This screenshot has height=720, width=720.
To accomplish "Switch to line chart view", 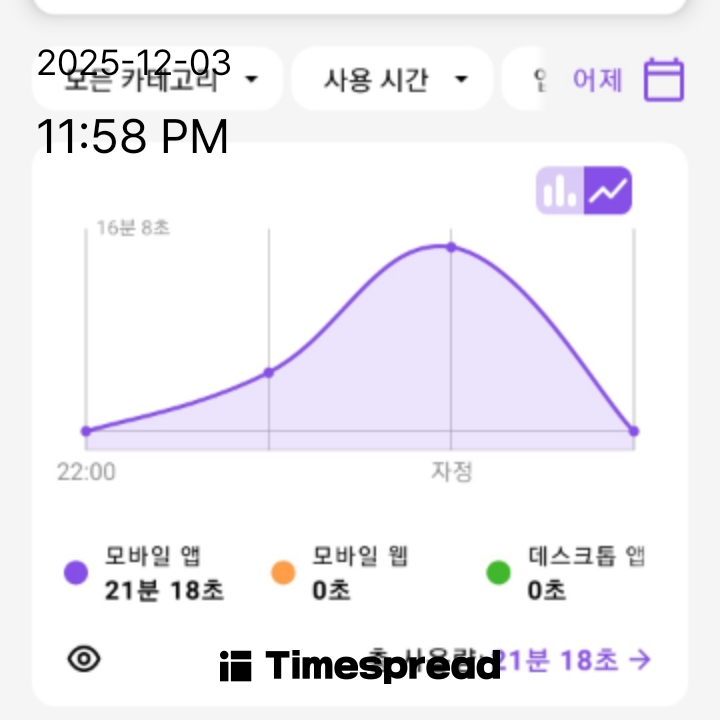I will (x=608, y=190).
